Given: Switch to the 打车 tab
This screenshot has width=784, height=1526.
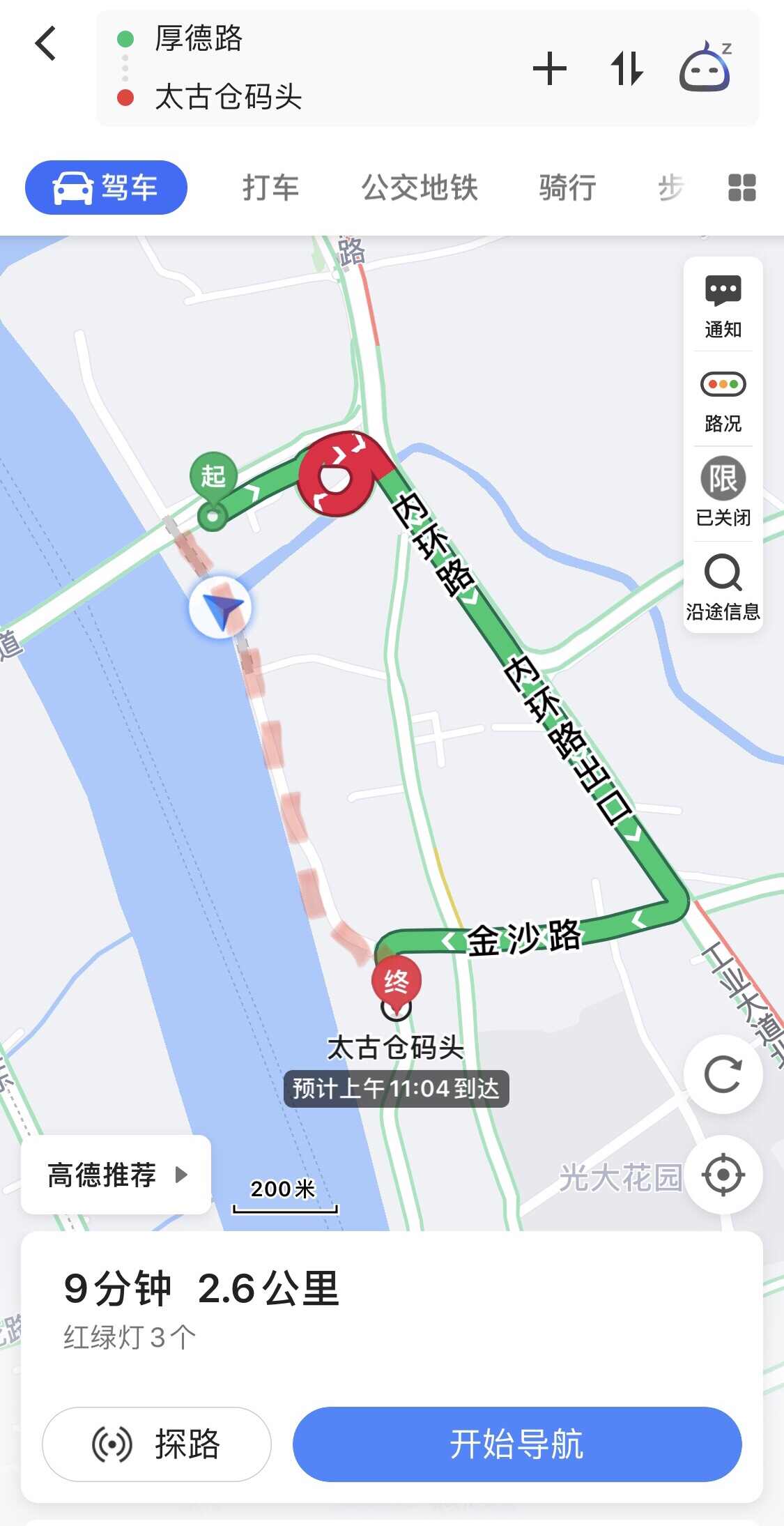Looking at the screenshot, I should [x=270, y=188].
